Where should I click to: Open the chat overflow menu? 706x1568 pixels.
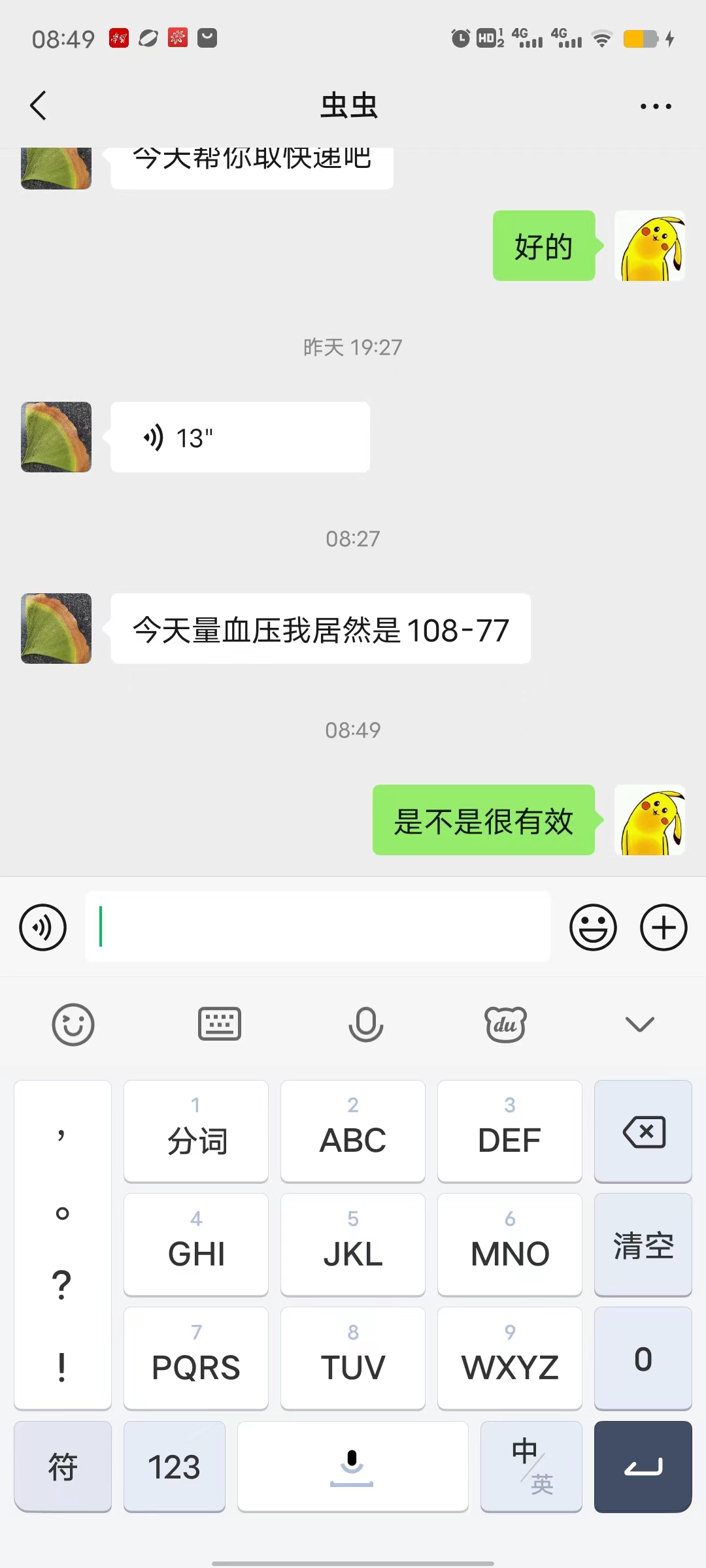click(656, 106)
